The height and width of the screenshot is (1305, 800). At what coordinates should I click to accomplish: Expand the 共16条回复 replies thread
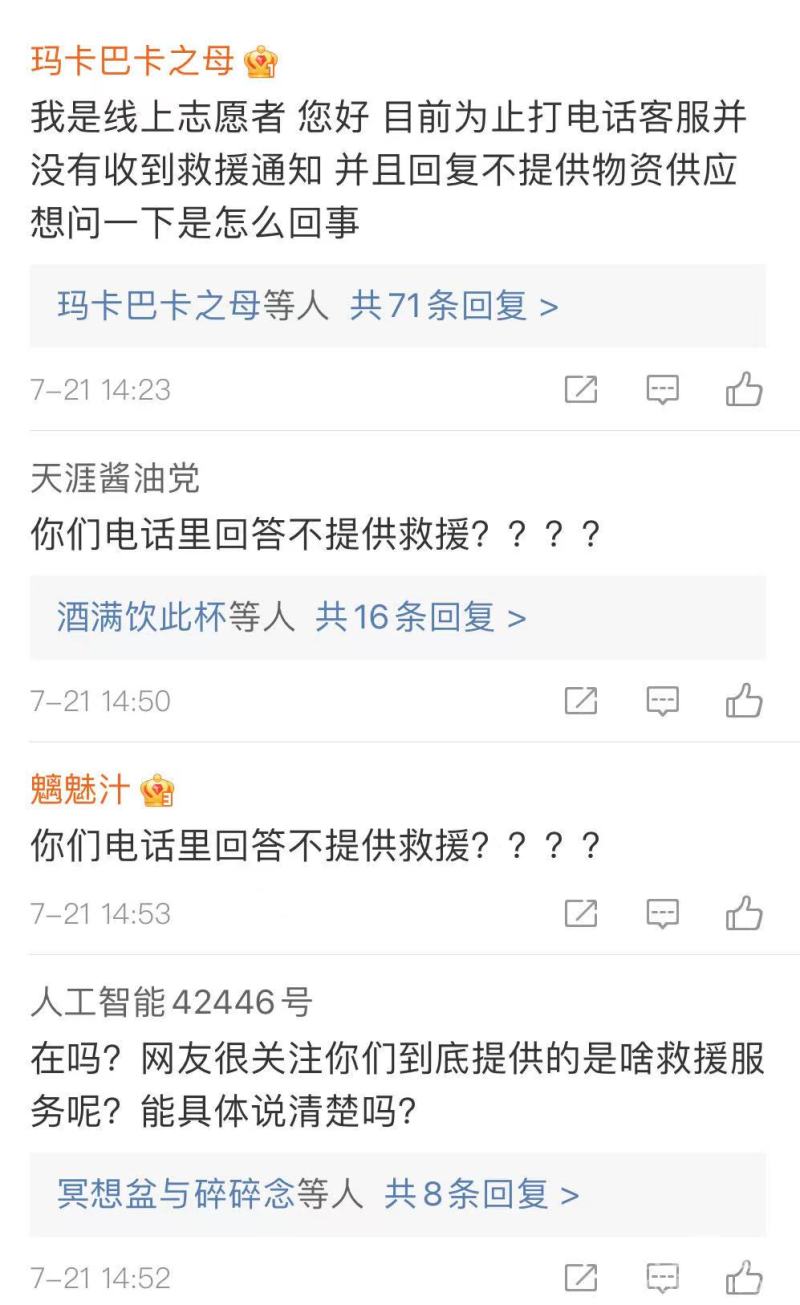[x=420, y=618]
